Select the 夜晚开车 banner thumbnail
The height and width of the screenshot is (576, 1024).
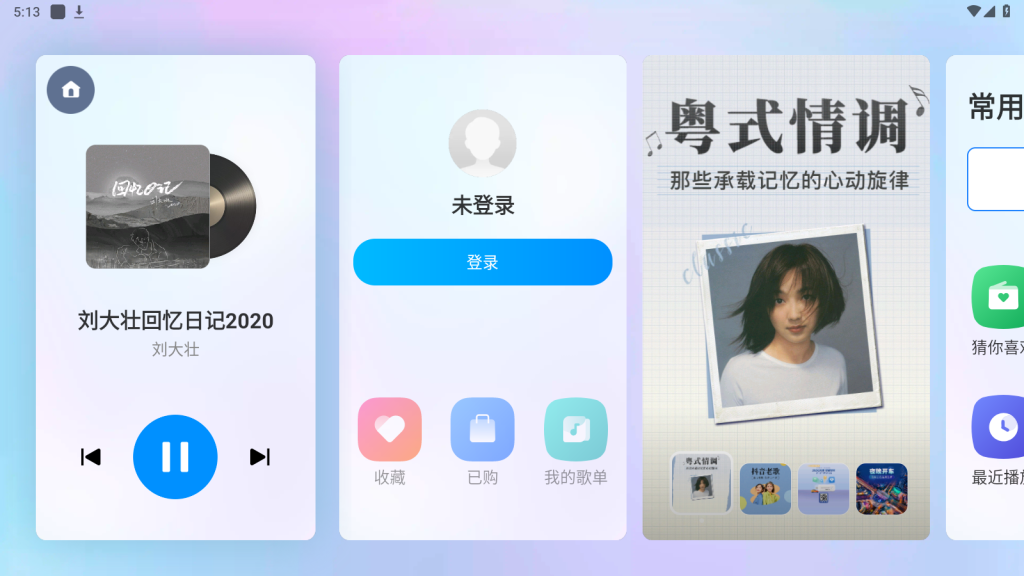point(882,489)
